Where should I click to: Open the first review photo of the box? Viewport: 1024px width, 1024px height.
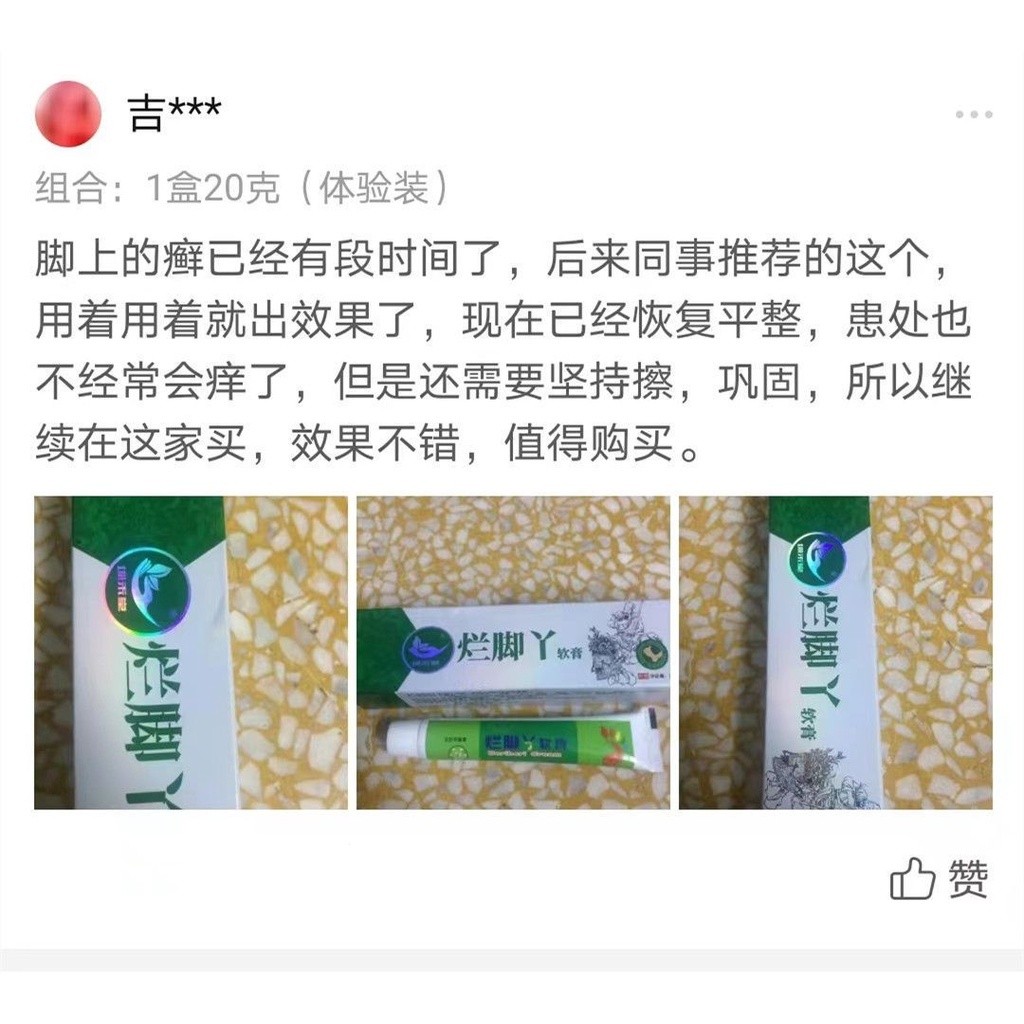click(x=191, y=652)
